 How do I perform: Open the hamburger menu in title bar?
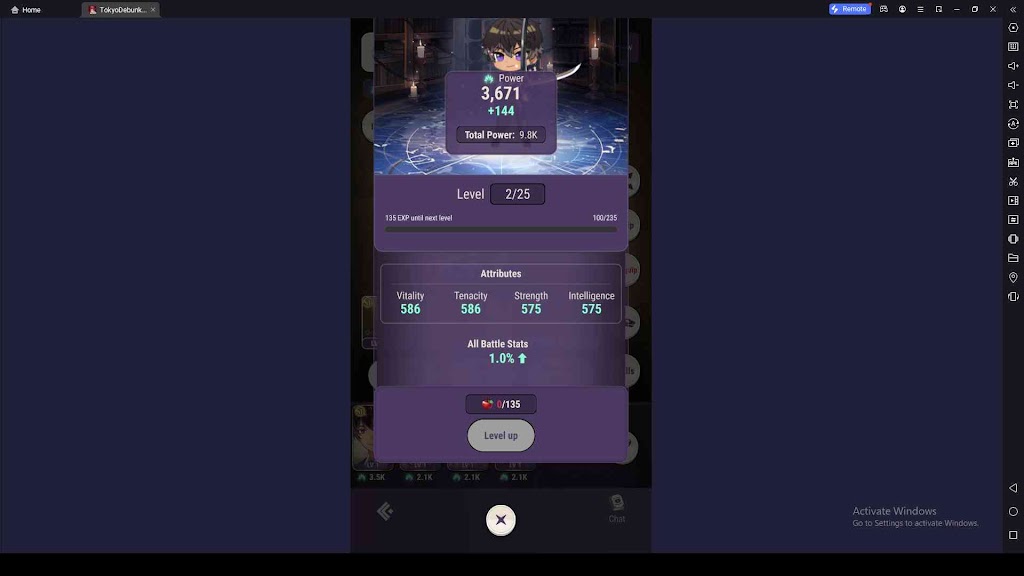[920, 9]
